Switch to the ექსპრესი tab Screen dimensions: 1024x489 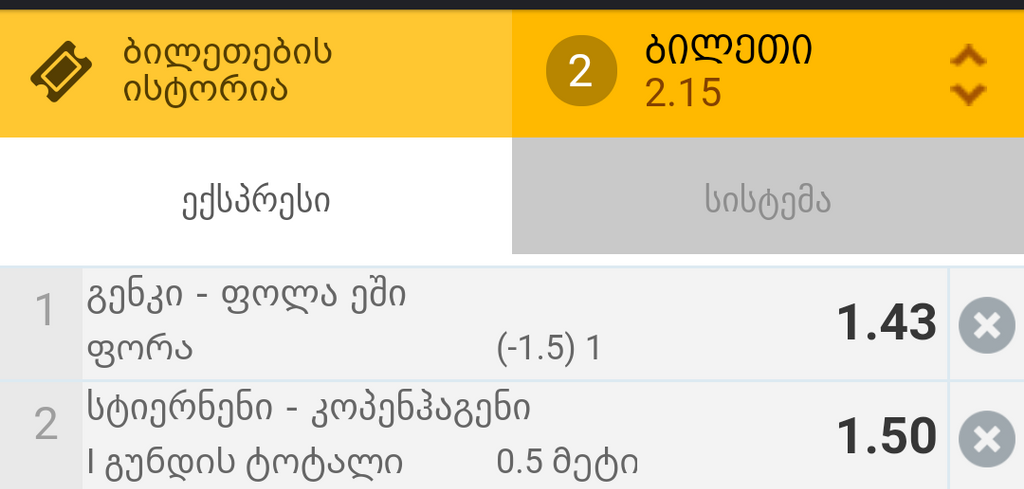coord(256,201)
